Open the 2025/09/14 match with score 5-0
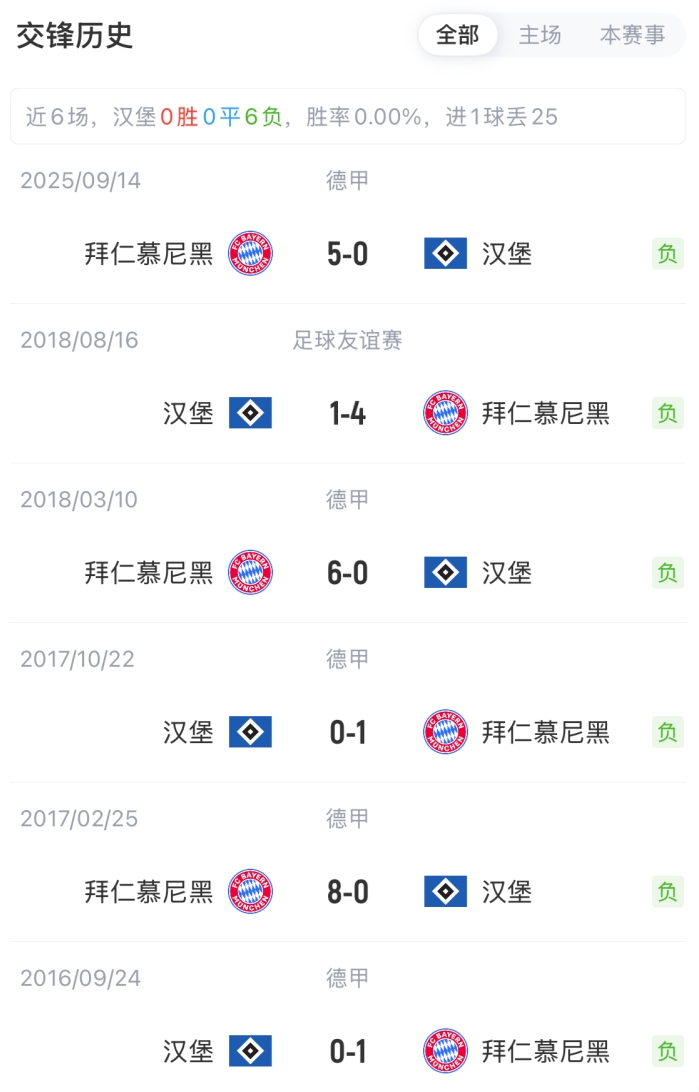The height and width of the screenshot is (1092, 699). (348, 254)
